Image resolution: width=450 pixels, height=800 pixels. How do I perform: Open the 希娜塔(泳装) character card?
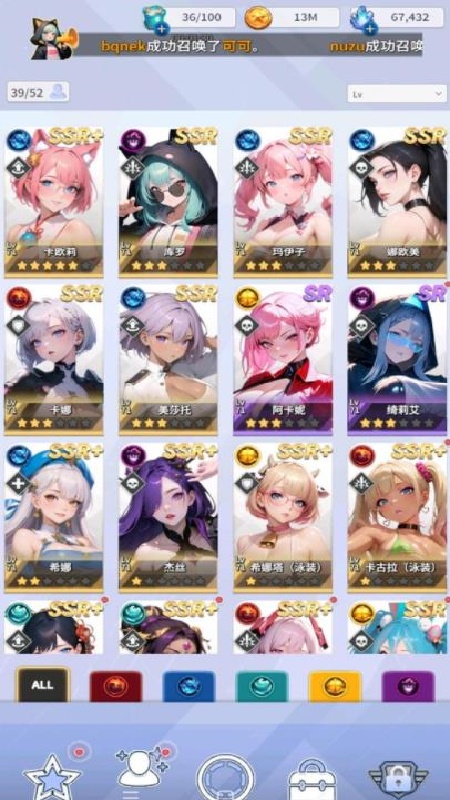pos(283,517)
